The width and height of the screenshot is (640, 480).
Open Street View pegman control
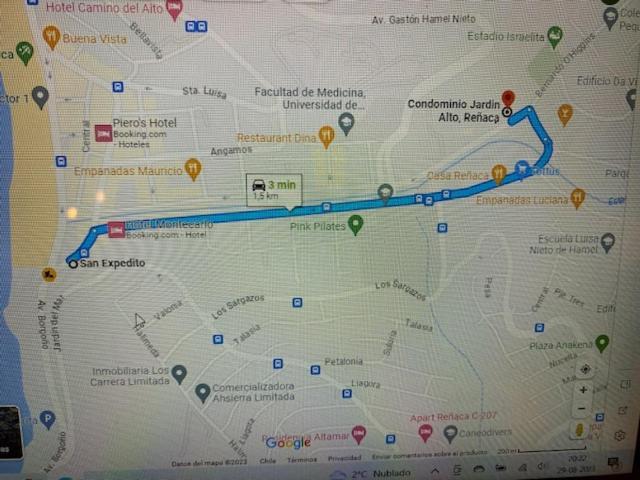click(x=579, y=431)
